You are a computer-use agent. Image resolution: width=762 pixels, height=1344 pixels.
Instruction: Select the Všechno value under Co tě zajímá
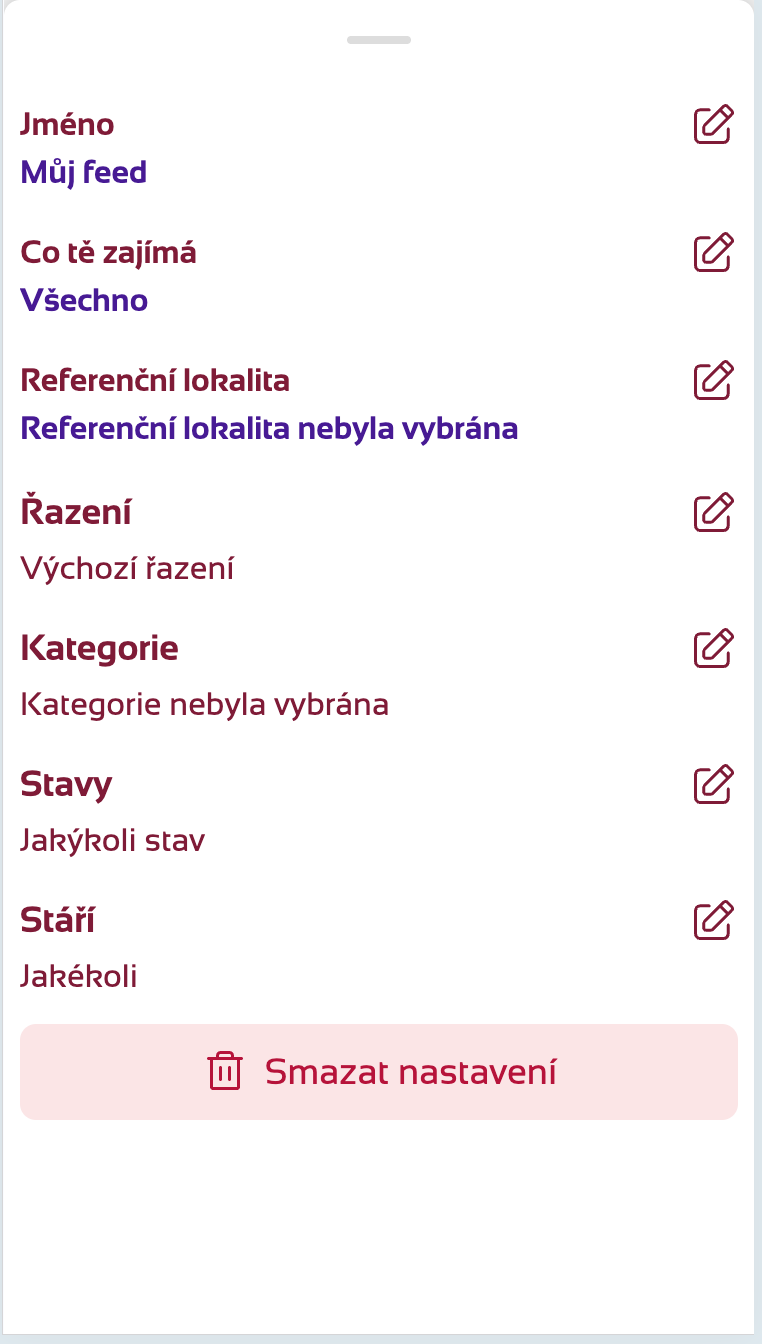[84, 300]
